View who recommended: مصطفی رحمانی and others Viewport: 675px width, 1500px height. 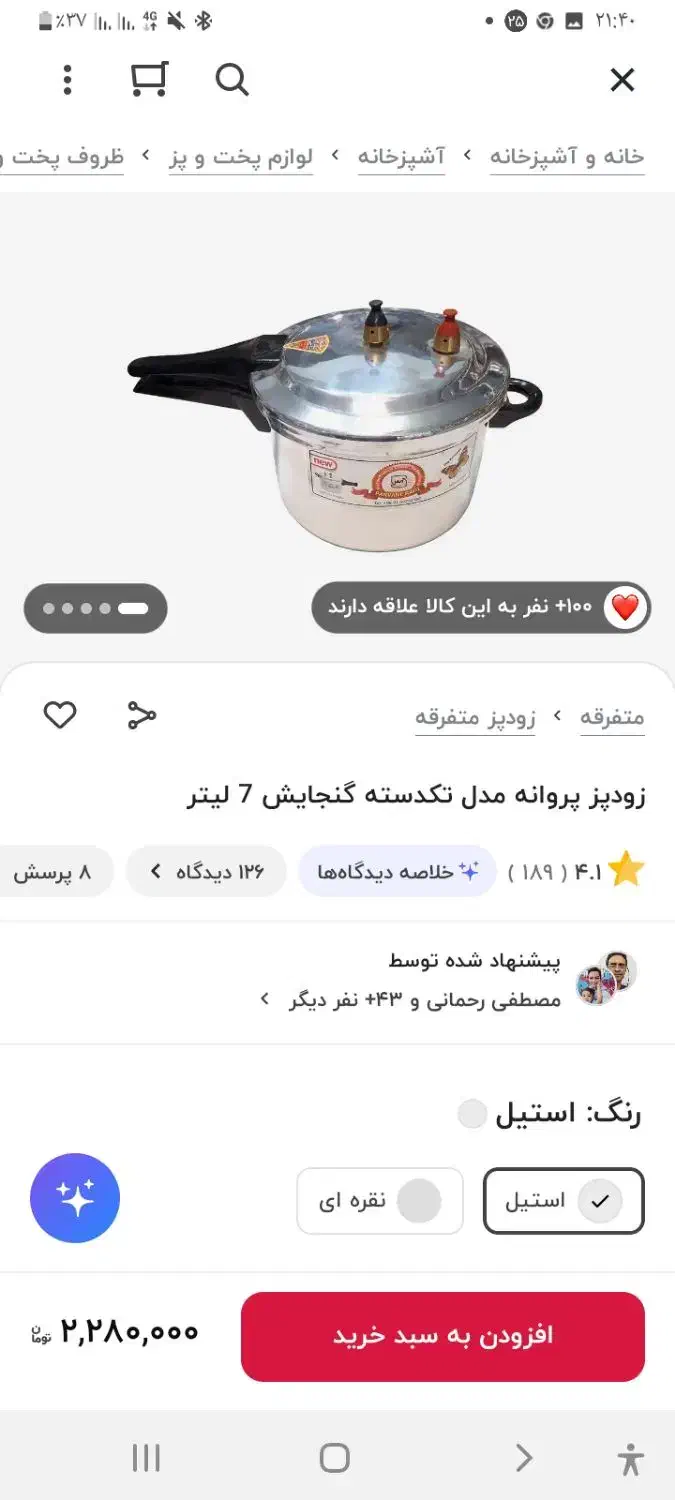pyautogui.click(x=430, y=981)
